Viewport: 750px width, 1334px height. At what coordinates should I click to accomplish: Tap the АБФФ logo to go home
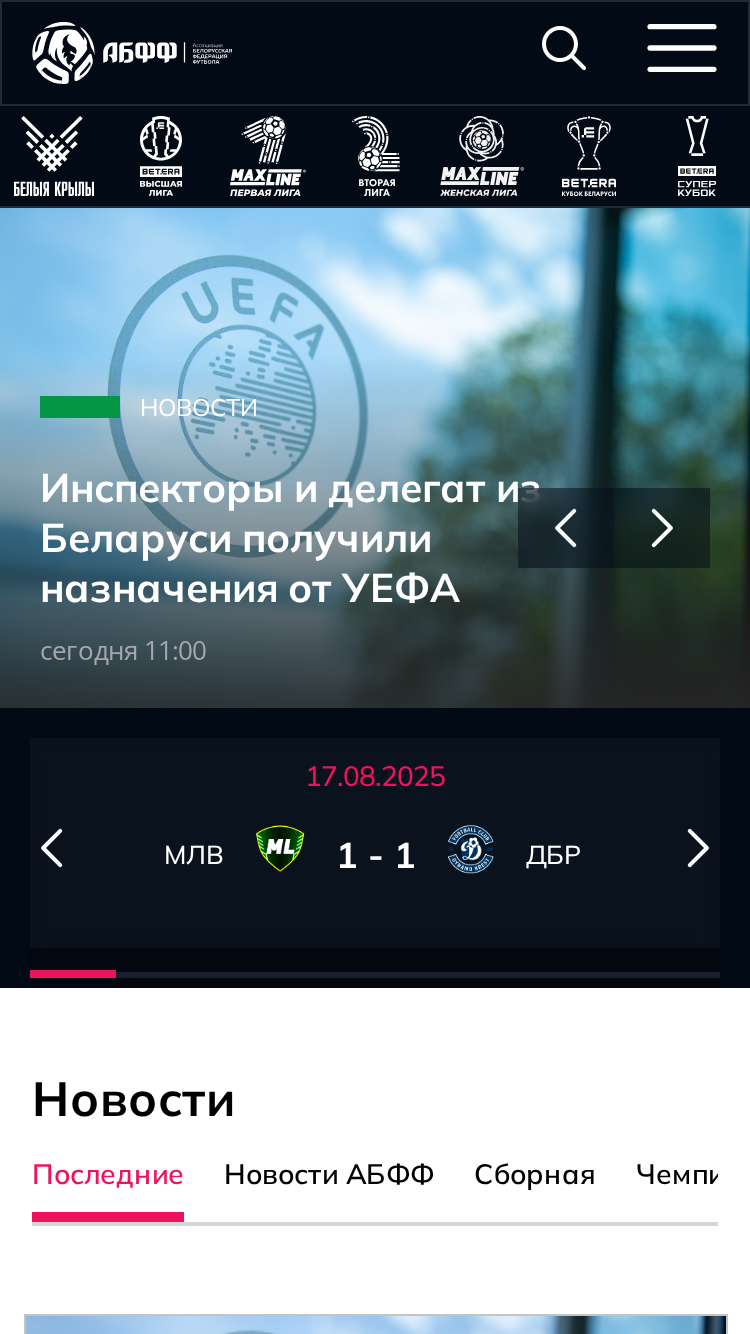[x=132, y=52]
